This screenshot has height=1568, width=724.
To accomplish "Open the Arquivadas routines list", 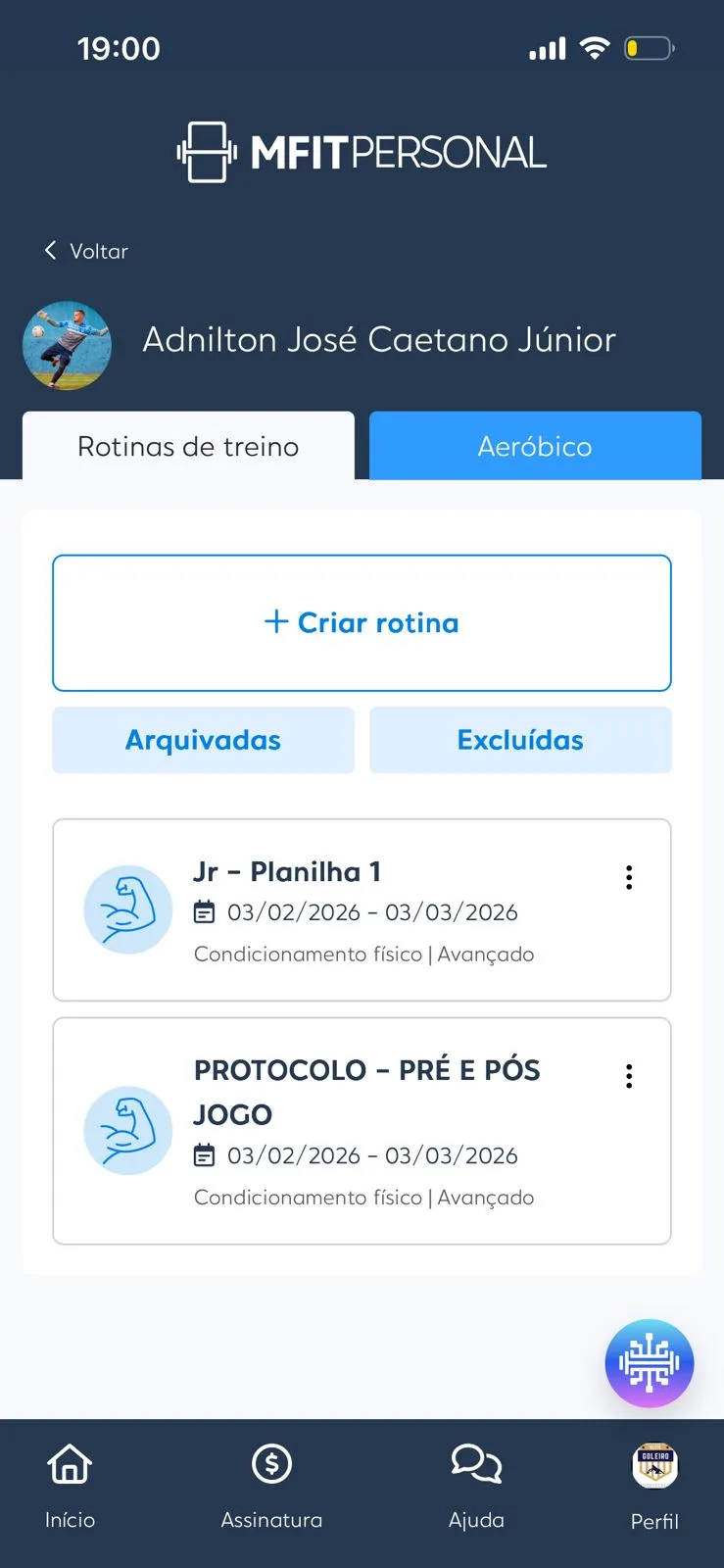I will 203,740.
